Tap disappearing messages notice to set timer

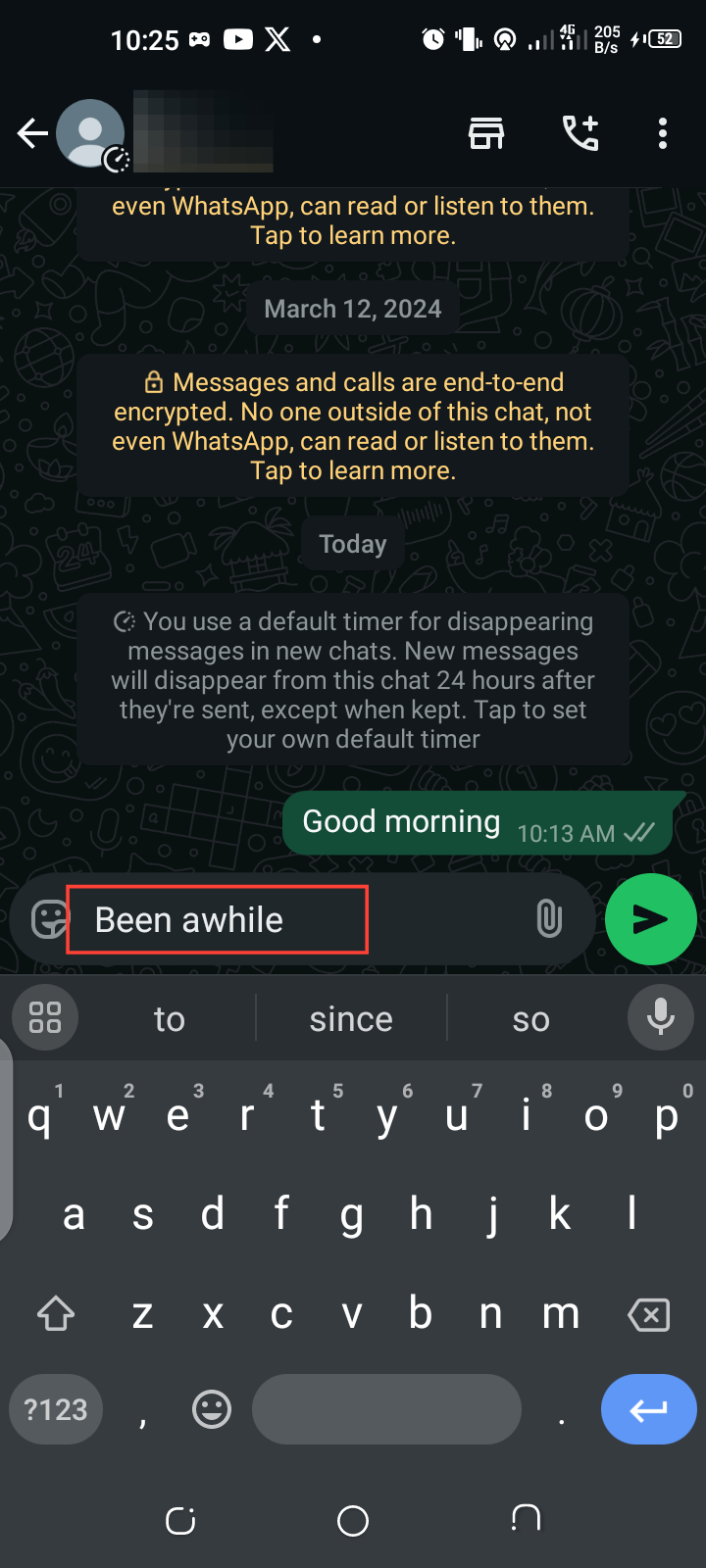[x=353, y=679]
